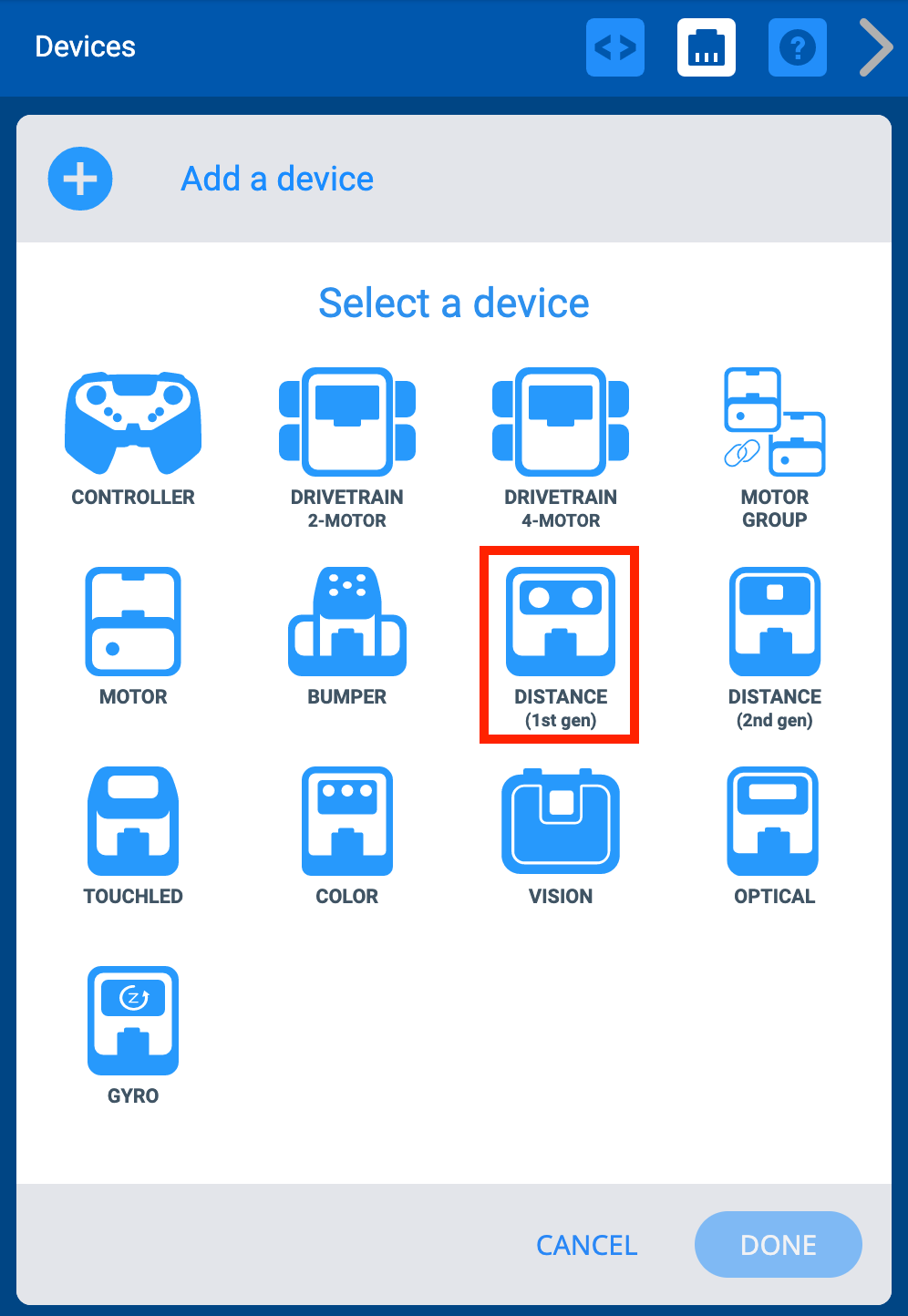The width and height of the screenshot is (908, 1316).
Task: Cancel device selection
Action: tap(587, 1245)
